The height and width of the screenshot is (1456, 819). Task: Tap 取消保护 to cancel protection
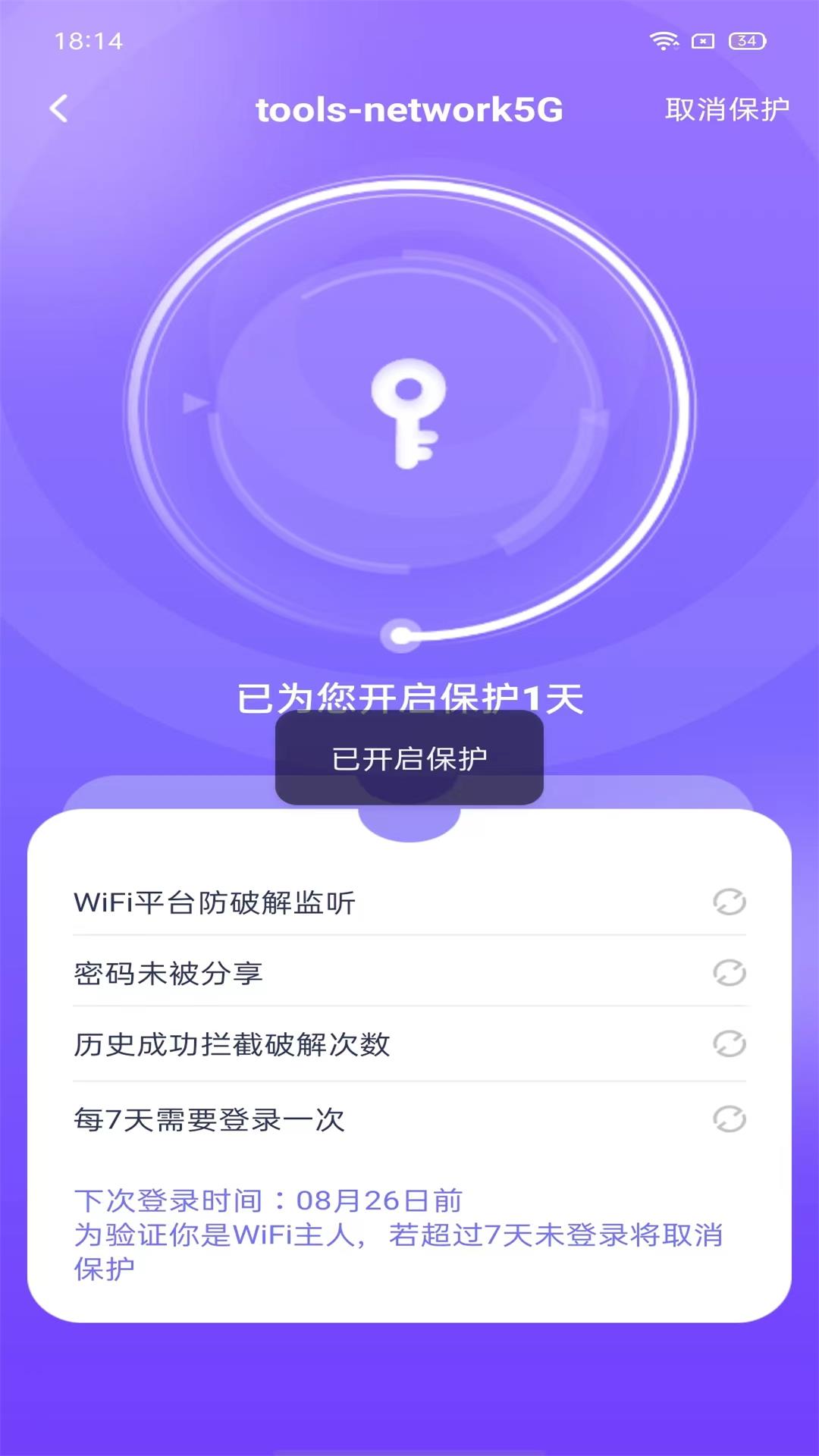click(726, 109)
